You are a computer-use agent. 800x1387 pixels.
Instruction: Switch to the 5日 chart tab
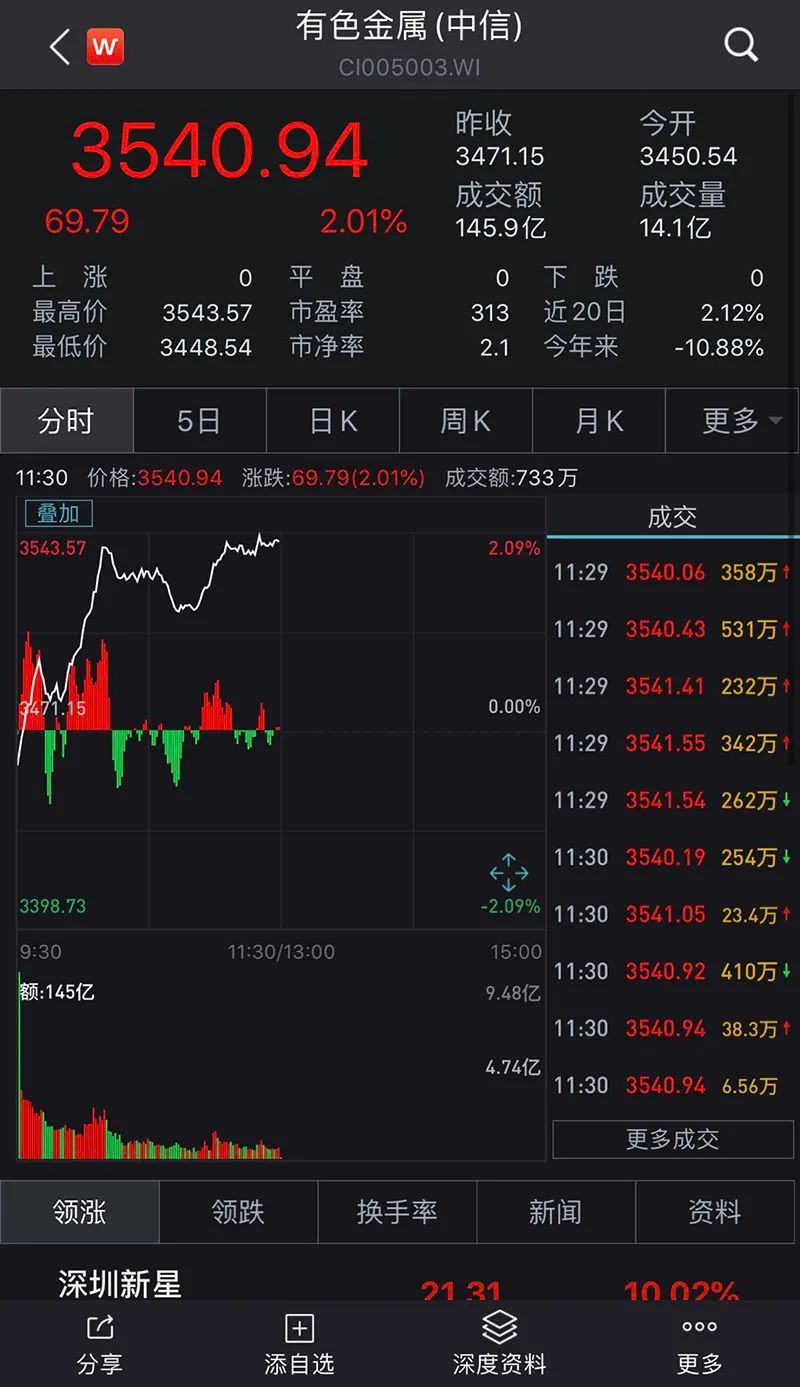click(x=199, y=422)
